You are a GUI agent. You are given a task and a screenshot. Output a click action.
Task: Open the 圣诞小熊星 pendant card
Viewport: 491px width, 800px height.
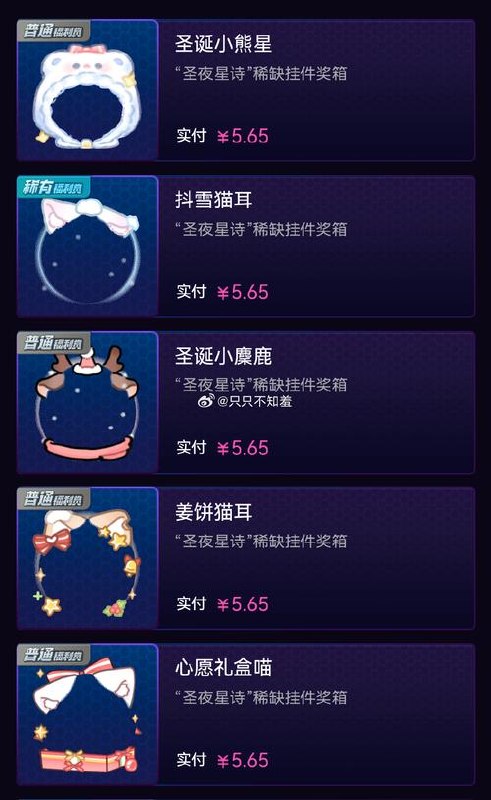(x=246, y=90)
